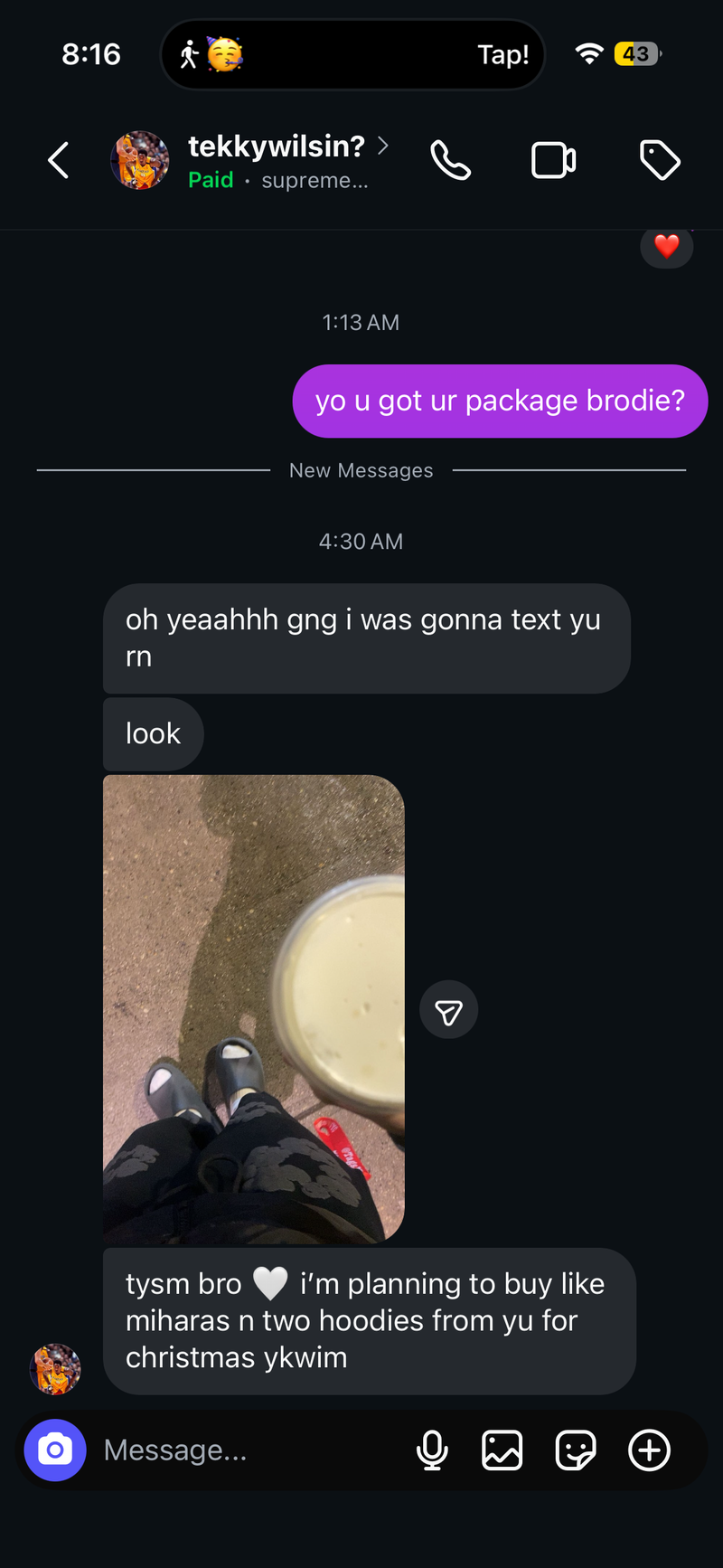Go back to the chat list
723x1568 pixels.
59,161
